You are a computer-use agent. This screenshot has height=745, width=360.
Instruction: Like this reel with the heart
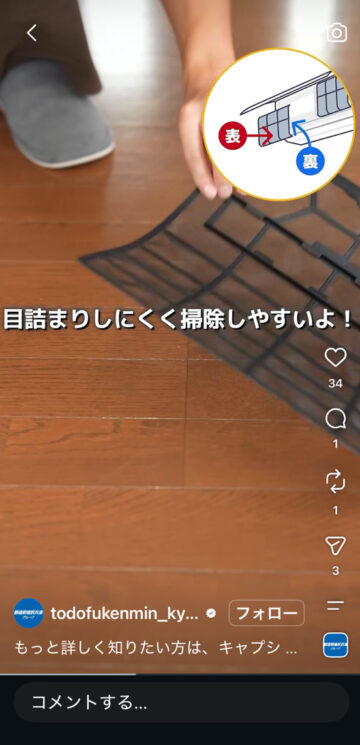[335, 357]
